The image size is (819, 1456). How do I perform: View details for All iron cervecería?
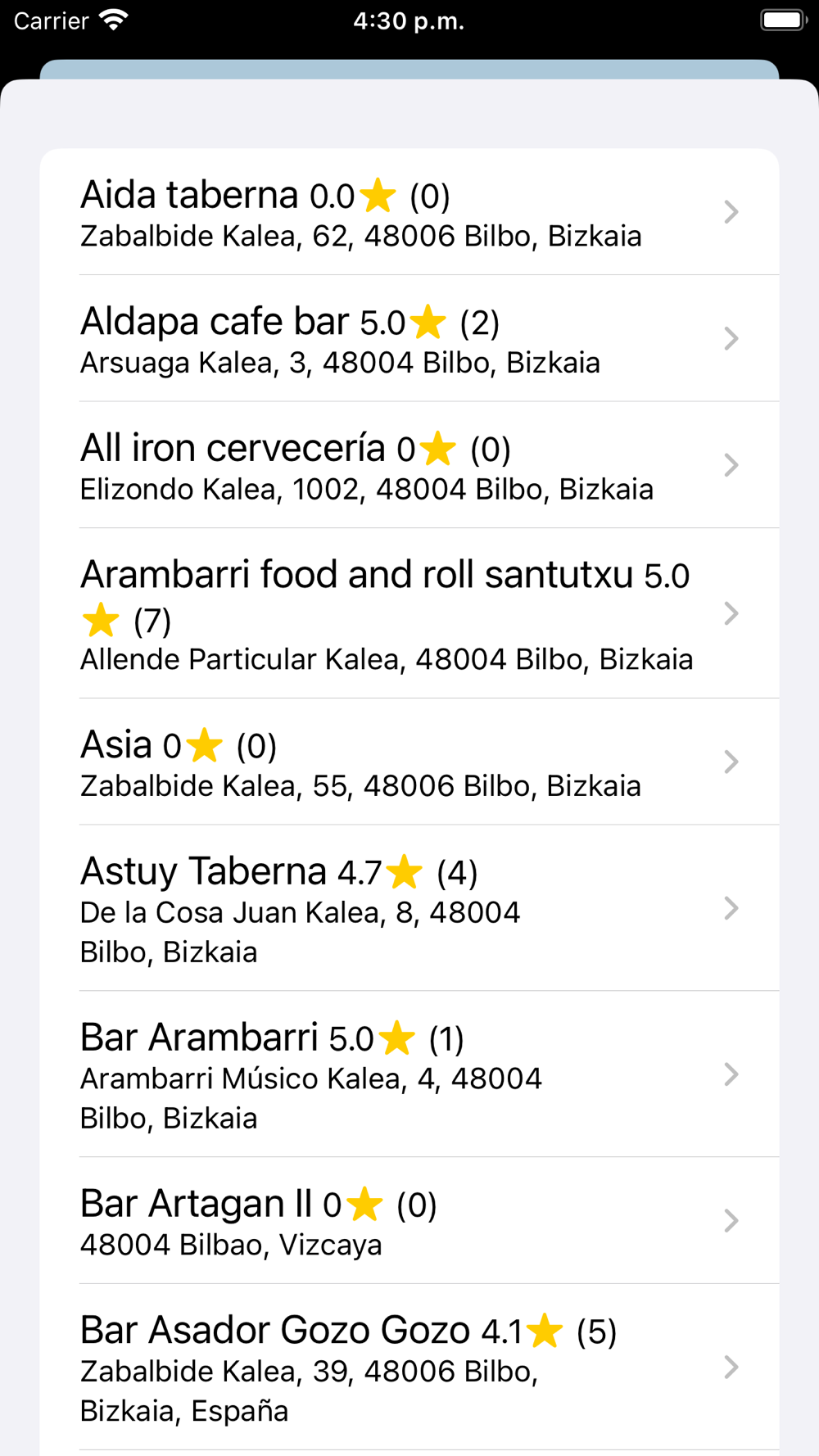(408, 466)
